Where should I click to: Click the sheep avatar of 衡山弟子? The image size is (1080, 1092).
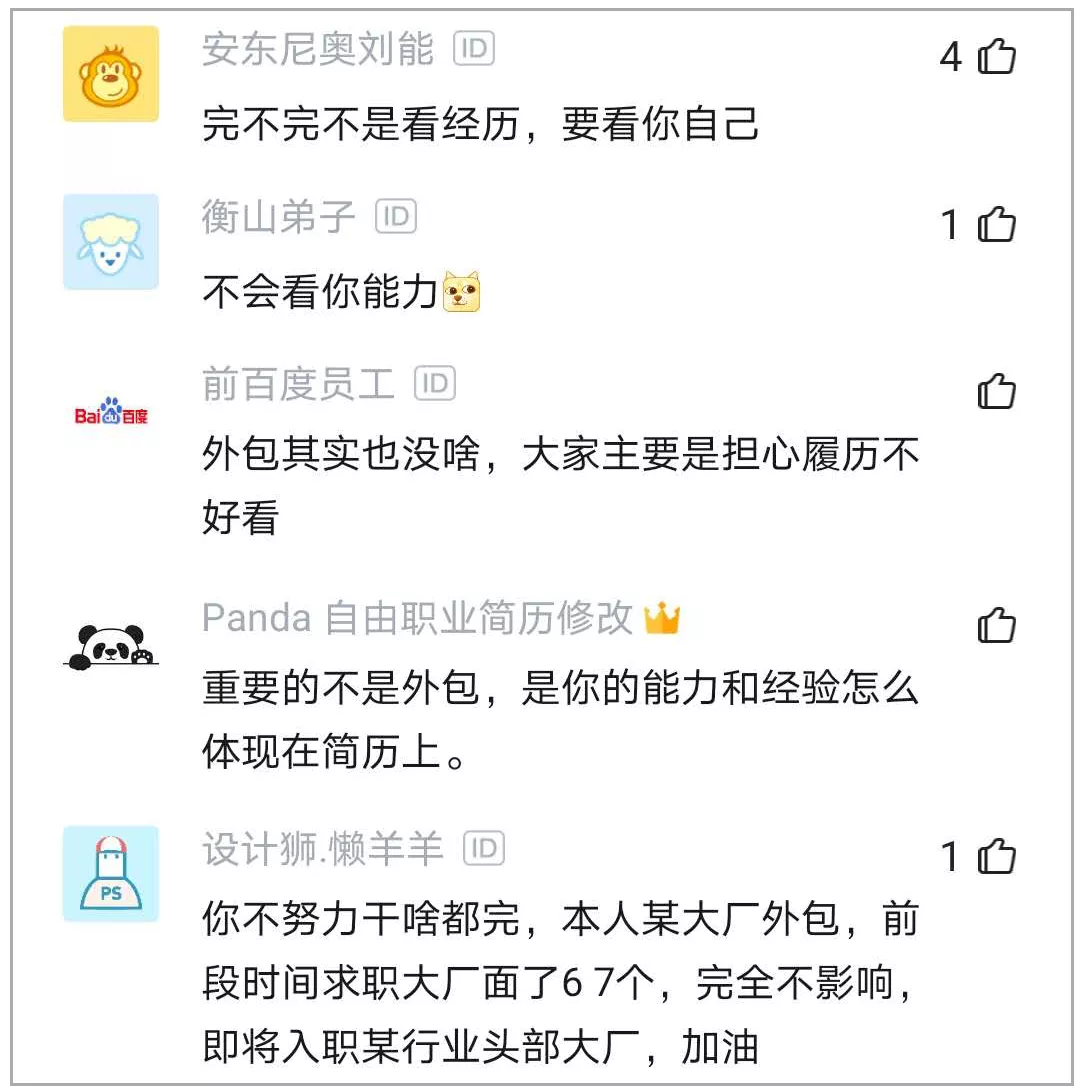click(x=110, y=244)
